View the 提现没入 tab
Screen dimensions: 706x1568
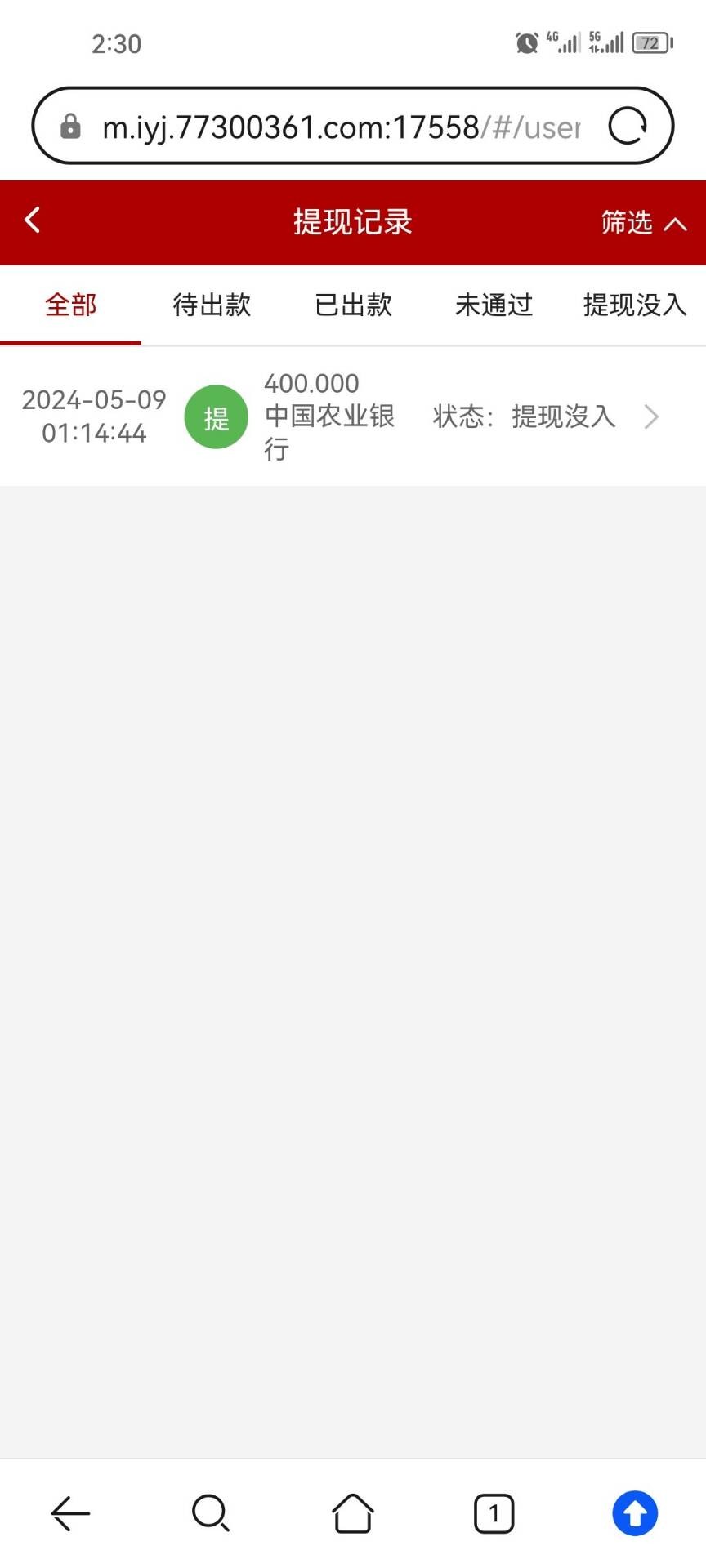(x=634, y=305)
